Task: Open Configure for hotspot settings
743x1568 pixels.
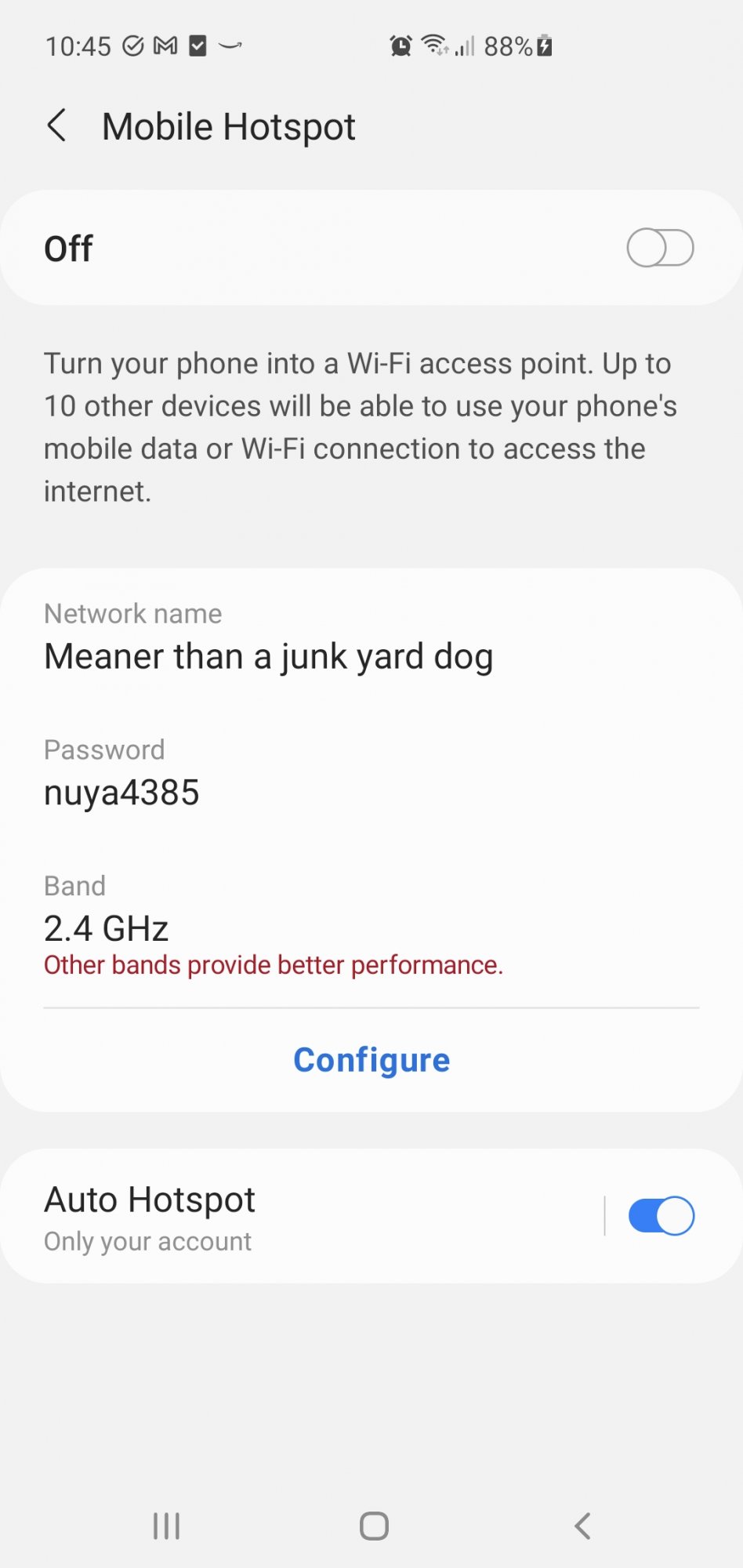Action: click(371, 1060)
